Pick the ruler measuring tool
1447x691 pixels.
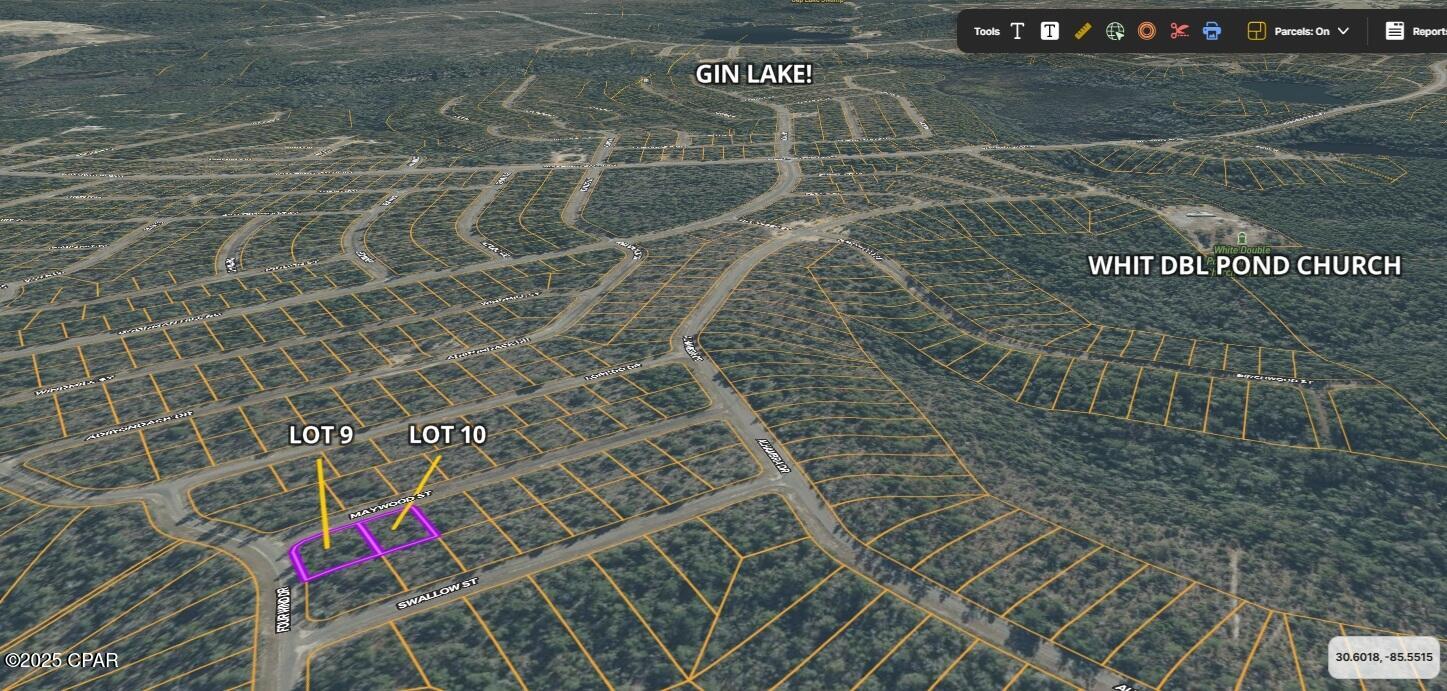[x=1082, y=31]
